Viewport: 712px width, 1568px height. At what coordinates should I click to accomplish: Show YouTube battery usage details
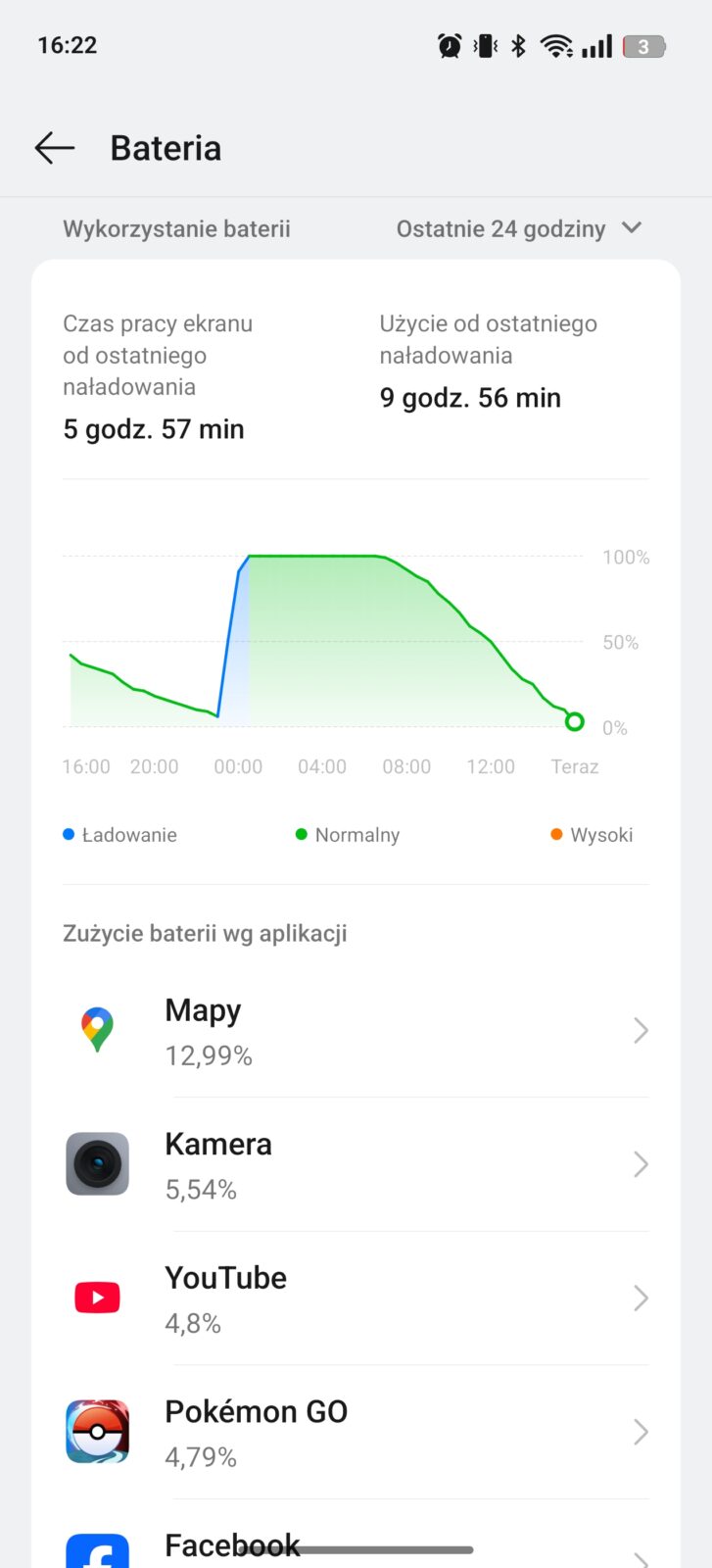click(356, 1298)
